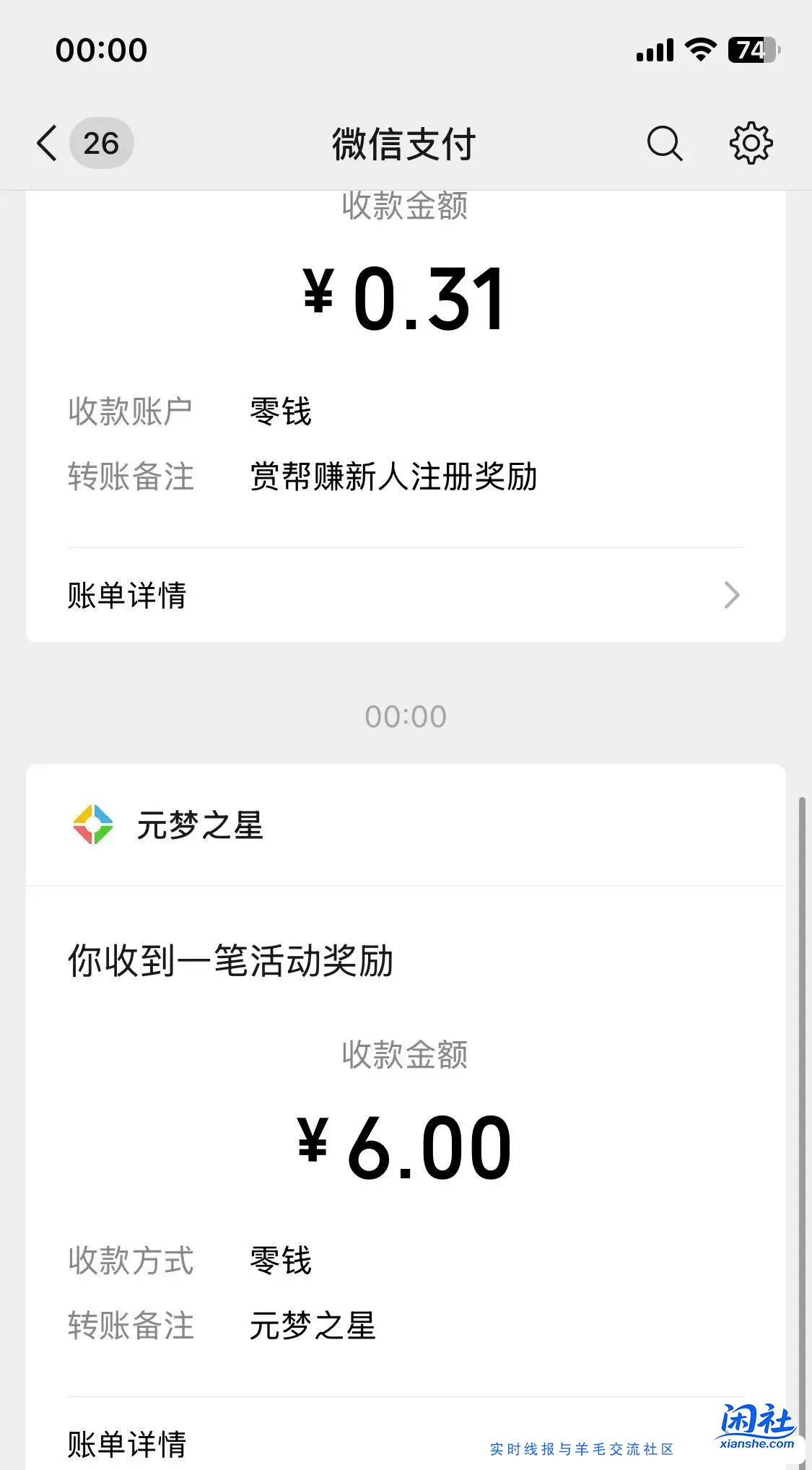Select the 微信支付 title bar

[406, 143]
